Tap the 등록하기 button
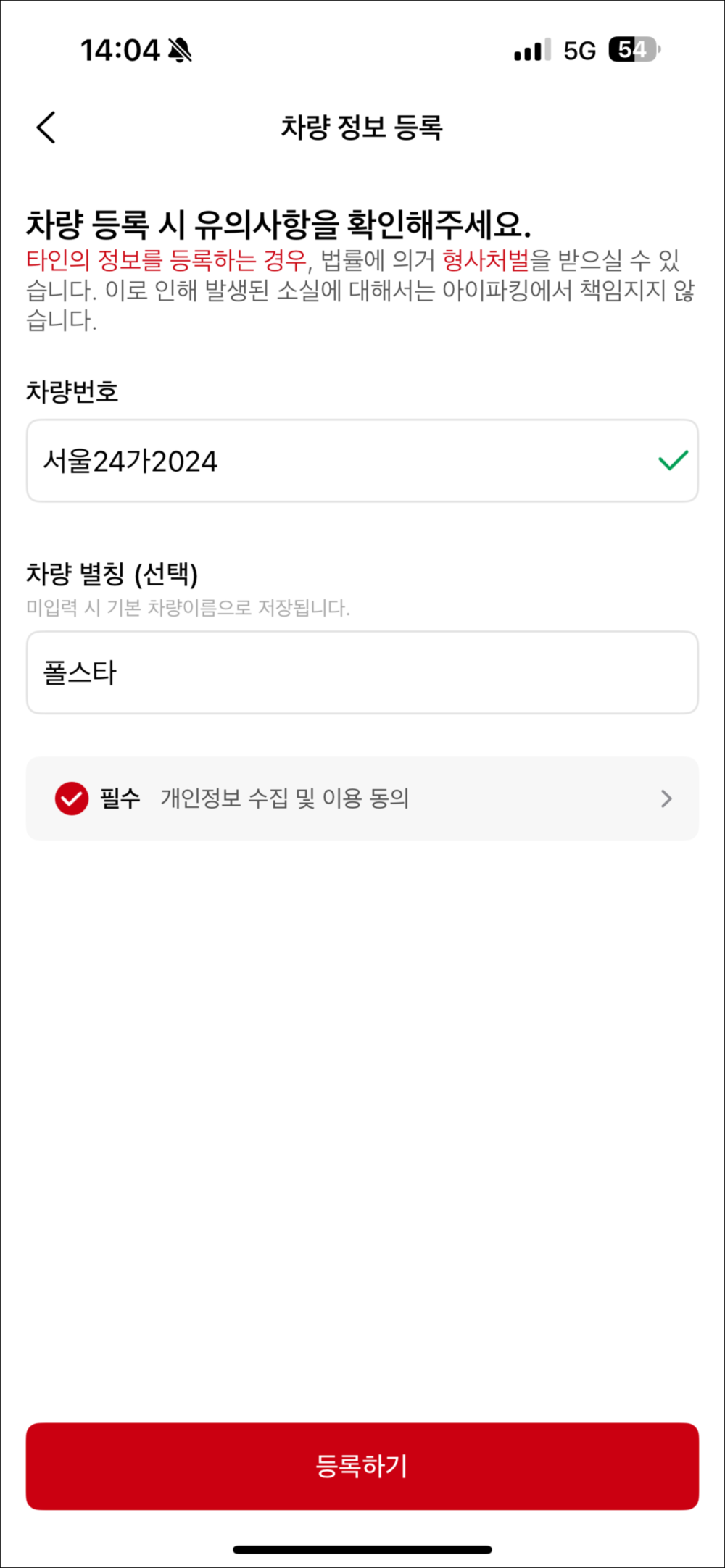725x1568 pixels. [362, 1466]
